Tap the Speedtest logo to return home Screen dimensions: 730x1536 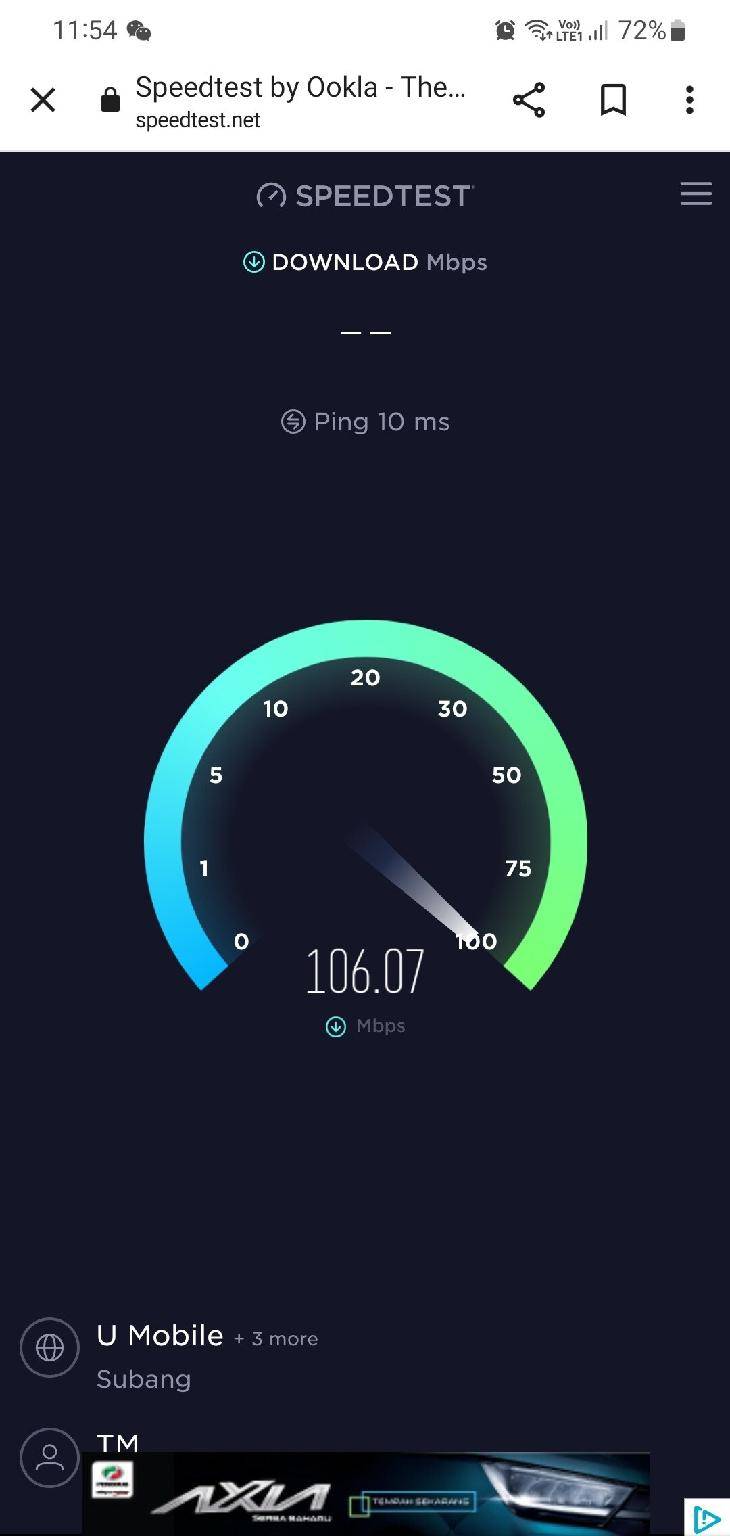[x=365, y=195]
